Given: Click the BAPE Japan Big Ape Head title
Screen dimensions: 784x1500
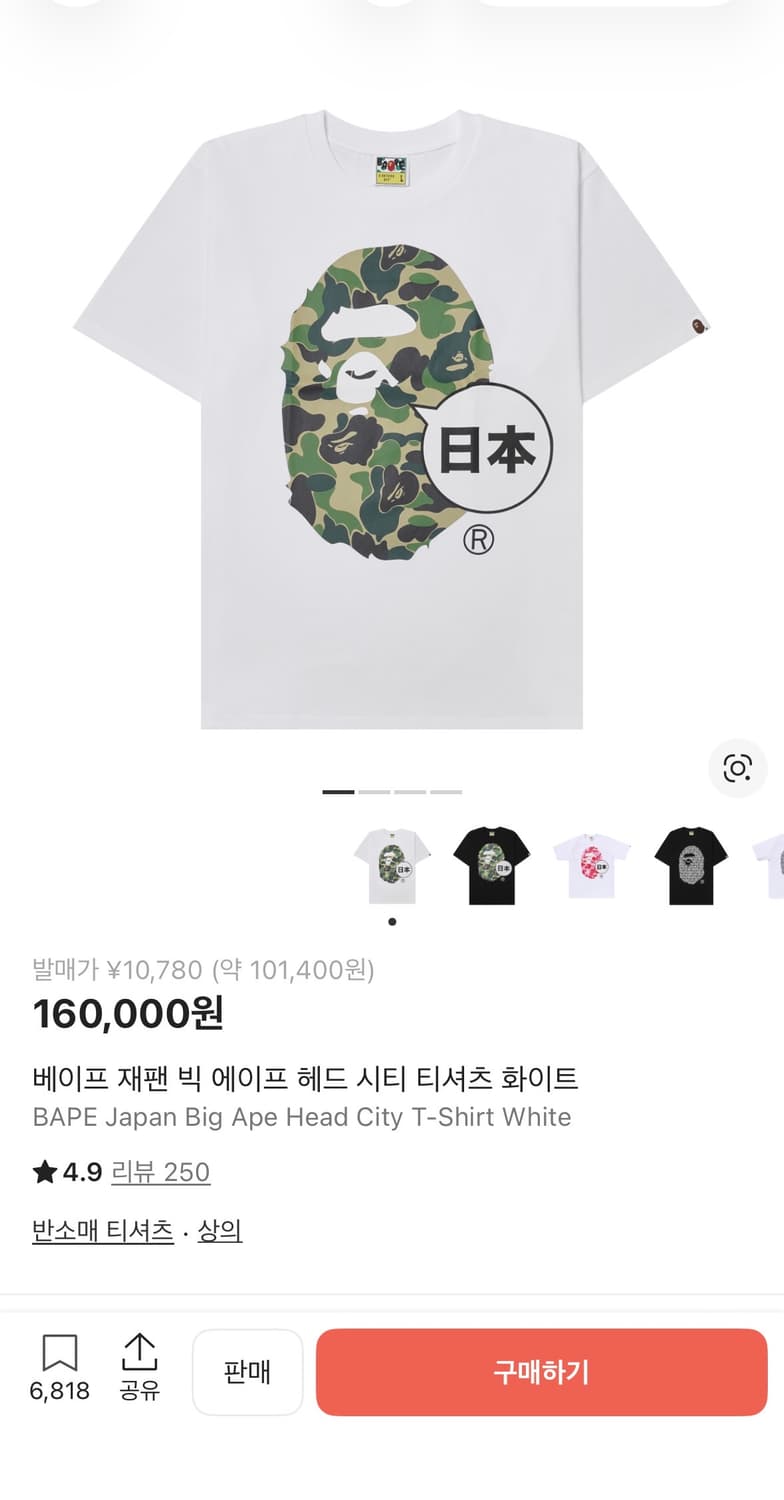Looking at the screenshot, I should [300, 1117].
